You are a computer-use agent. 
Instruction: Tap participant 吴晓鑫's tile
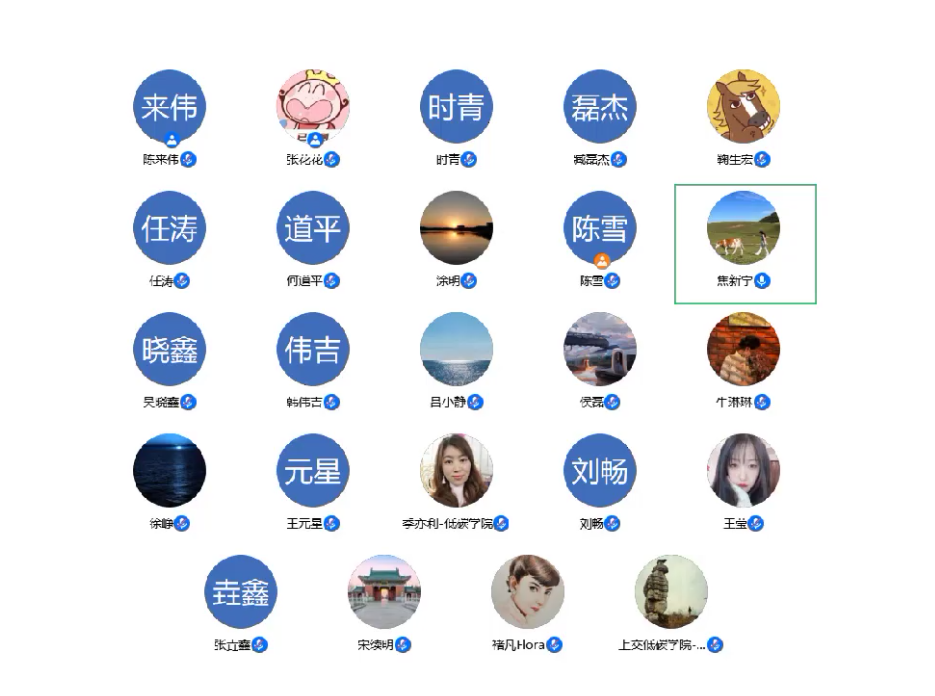170,350
